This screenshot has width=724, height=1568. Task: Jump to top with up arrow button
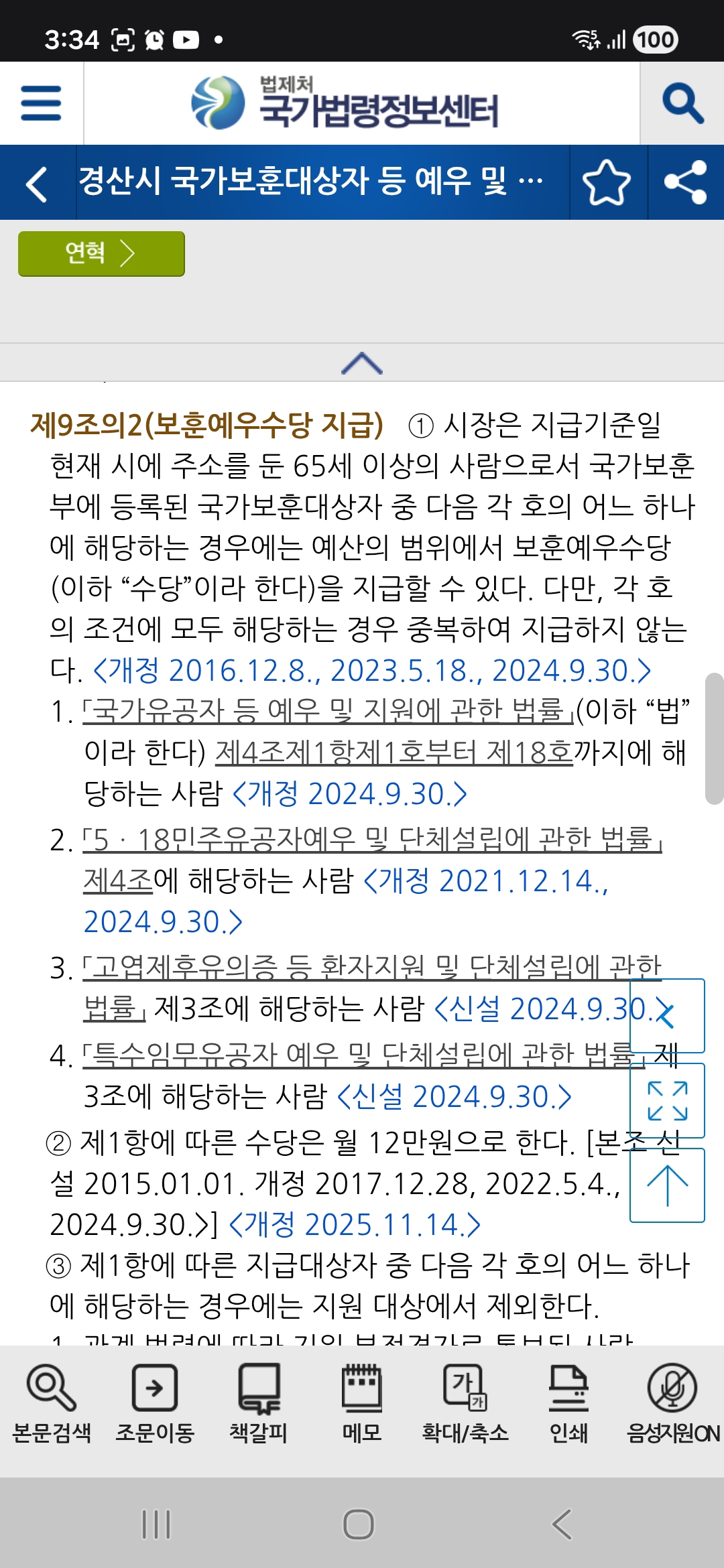point(667,1186)
